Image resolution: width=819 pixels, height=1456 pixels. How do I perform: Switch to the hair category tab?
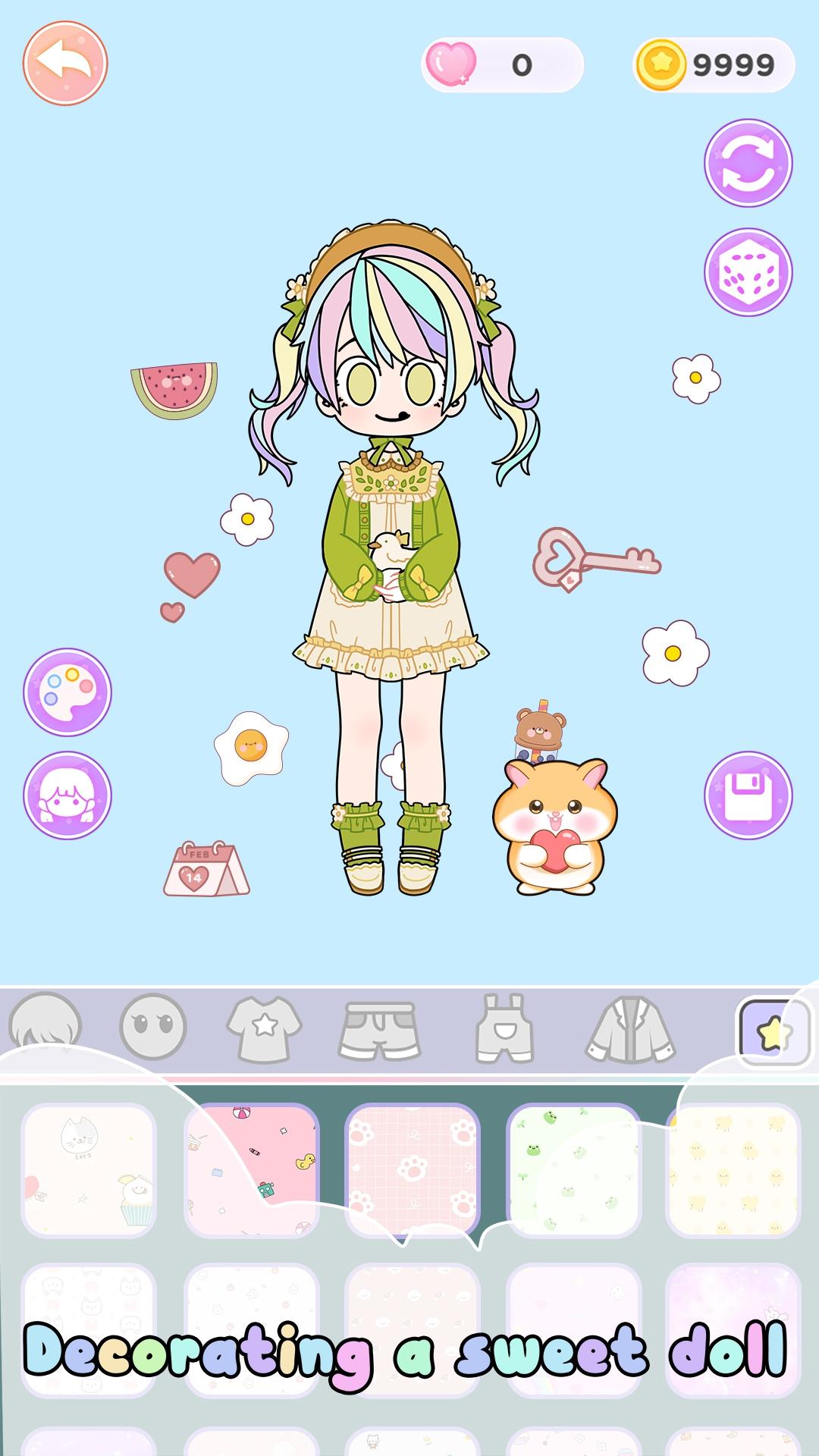point(45,1026)
